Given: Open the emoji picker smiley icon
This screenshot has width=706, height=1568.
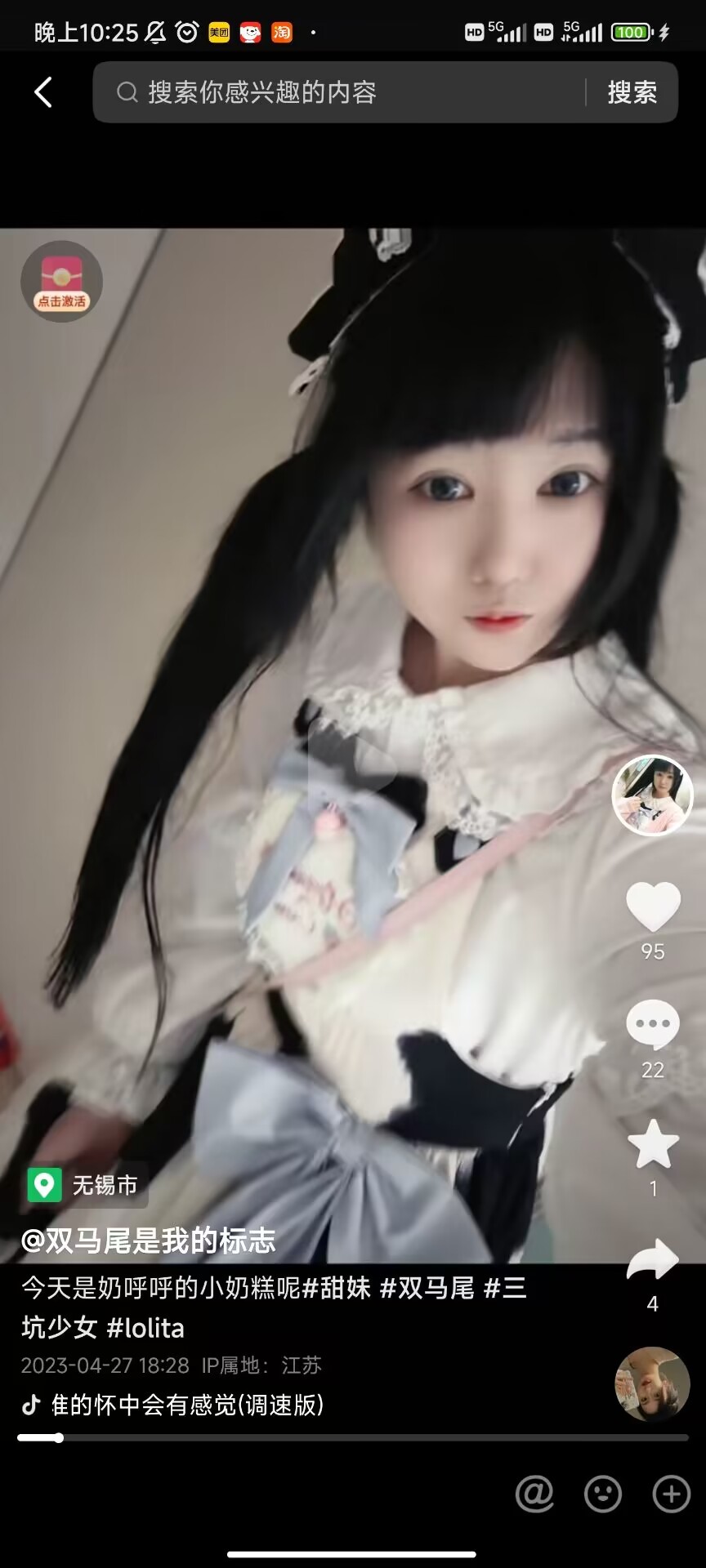Looking at the screenshot, I should coord(603,1494).
